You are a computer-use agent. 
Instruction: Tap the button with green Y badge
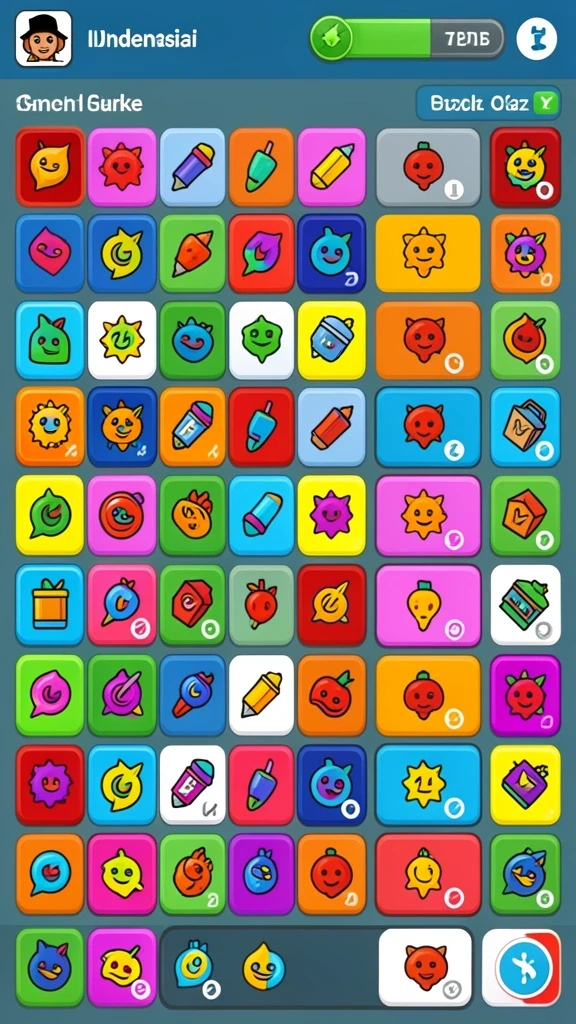point(488,103)
